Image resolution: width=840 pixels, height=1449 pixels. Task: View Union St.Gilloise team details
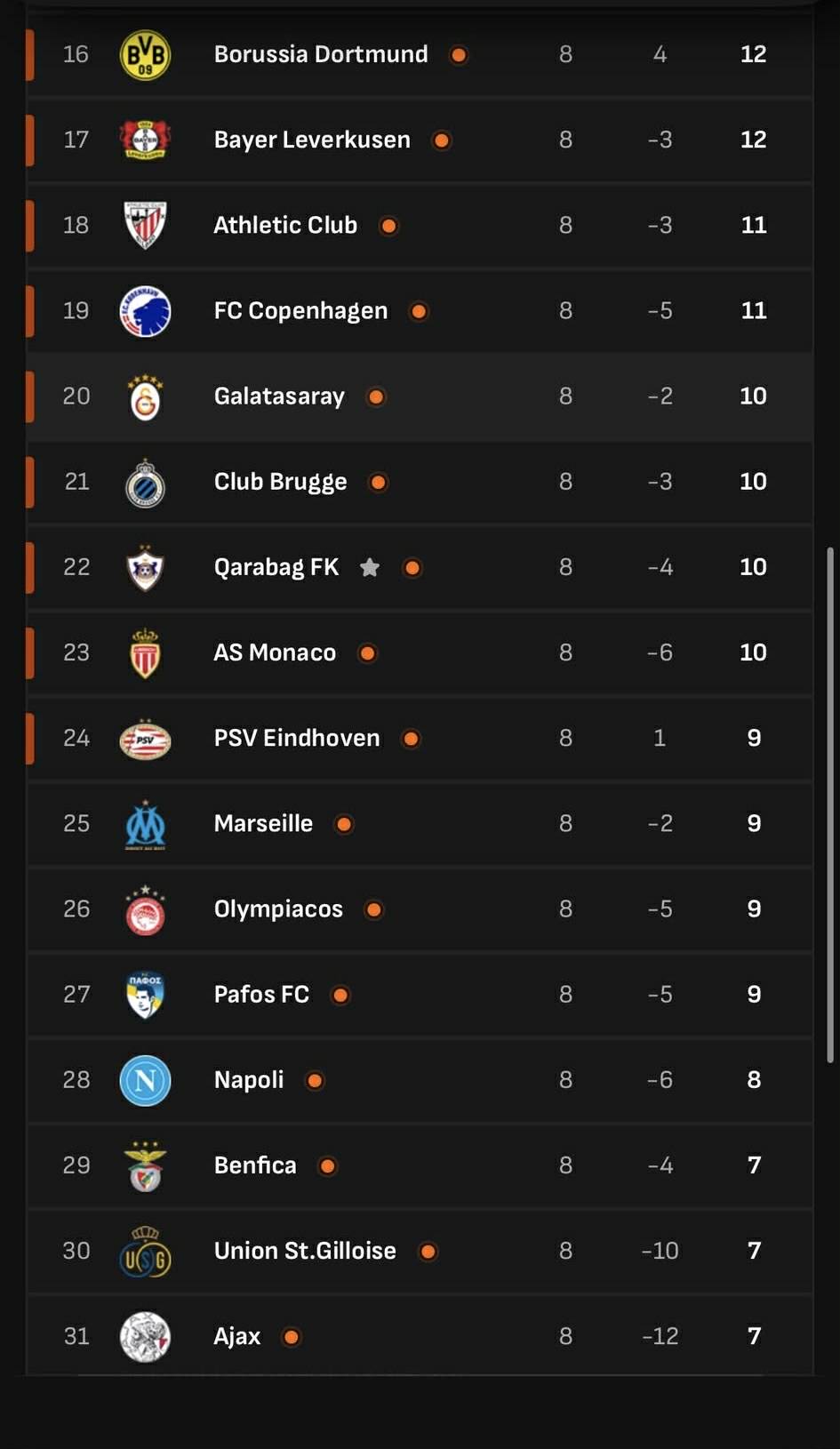pos(305,1251)
